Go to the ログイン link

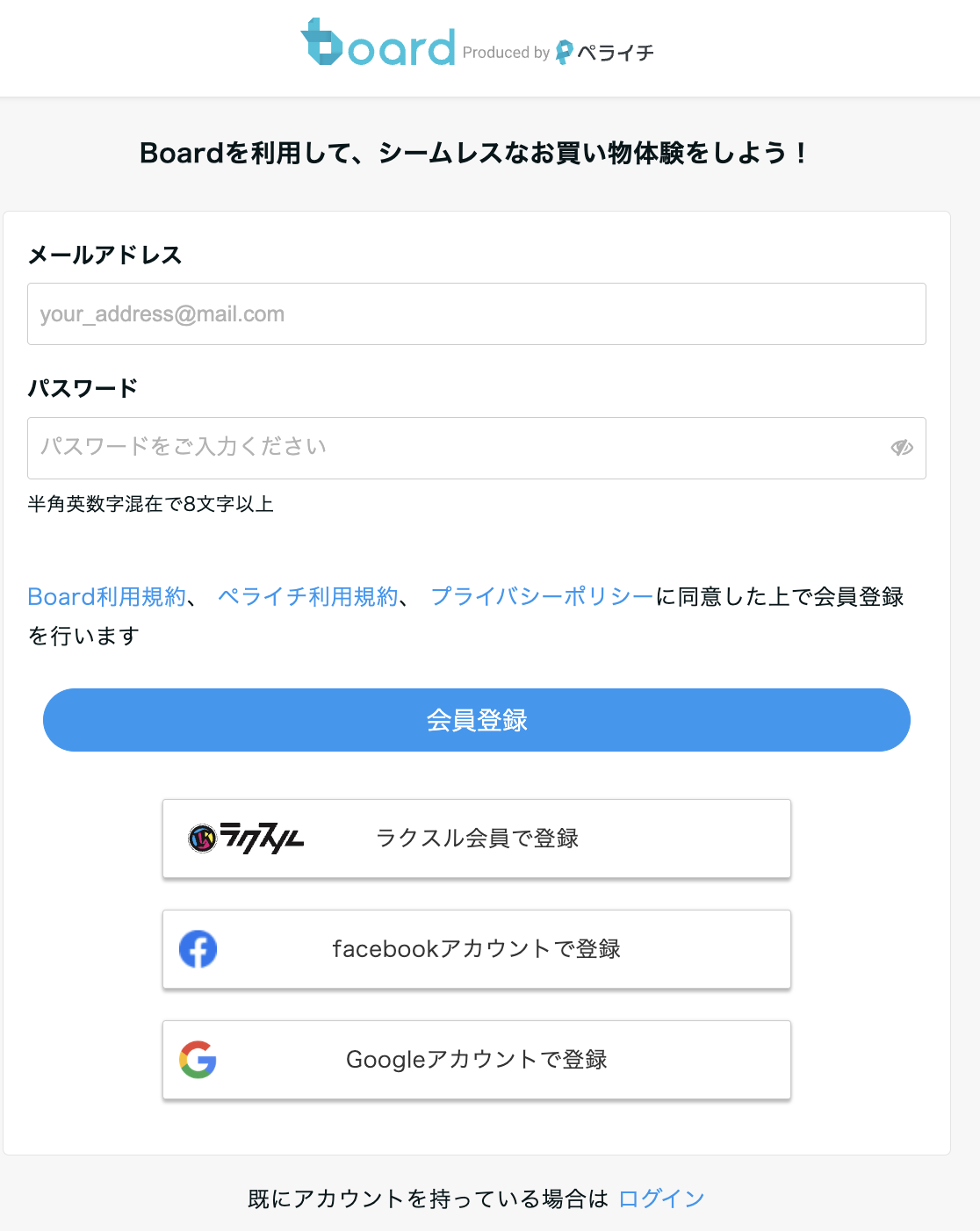(x=661, y=1199)
